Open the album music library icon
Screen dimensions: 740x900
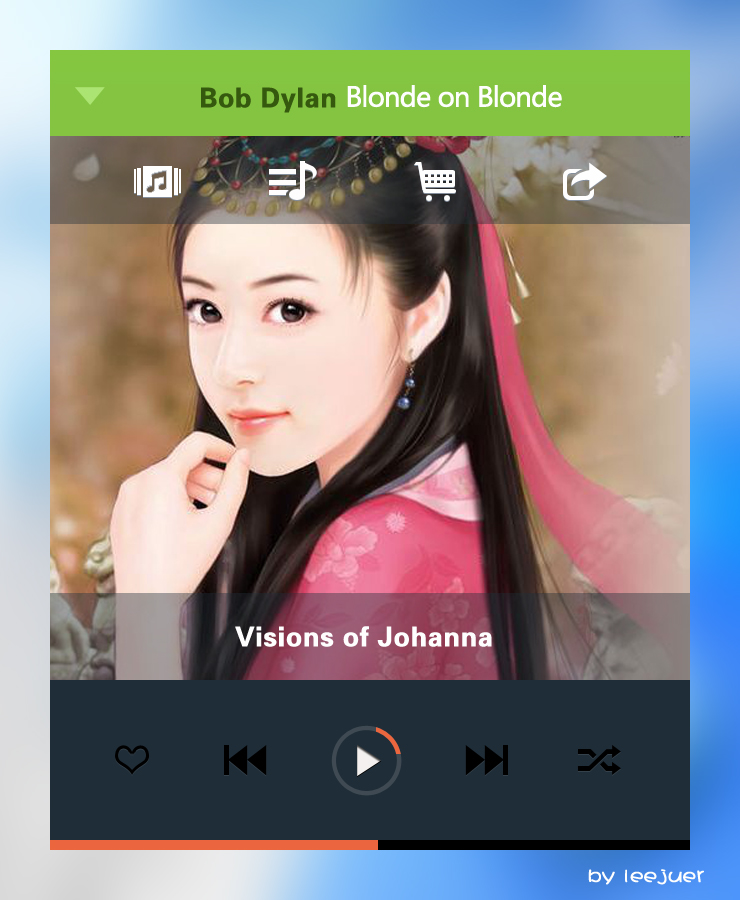click(157, 182)
